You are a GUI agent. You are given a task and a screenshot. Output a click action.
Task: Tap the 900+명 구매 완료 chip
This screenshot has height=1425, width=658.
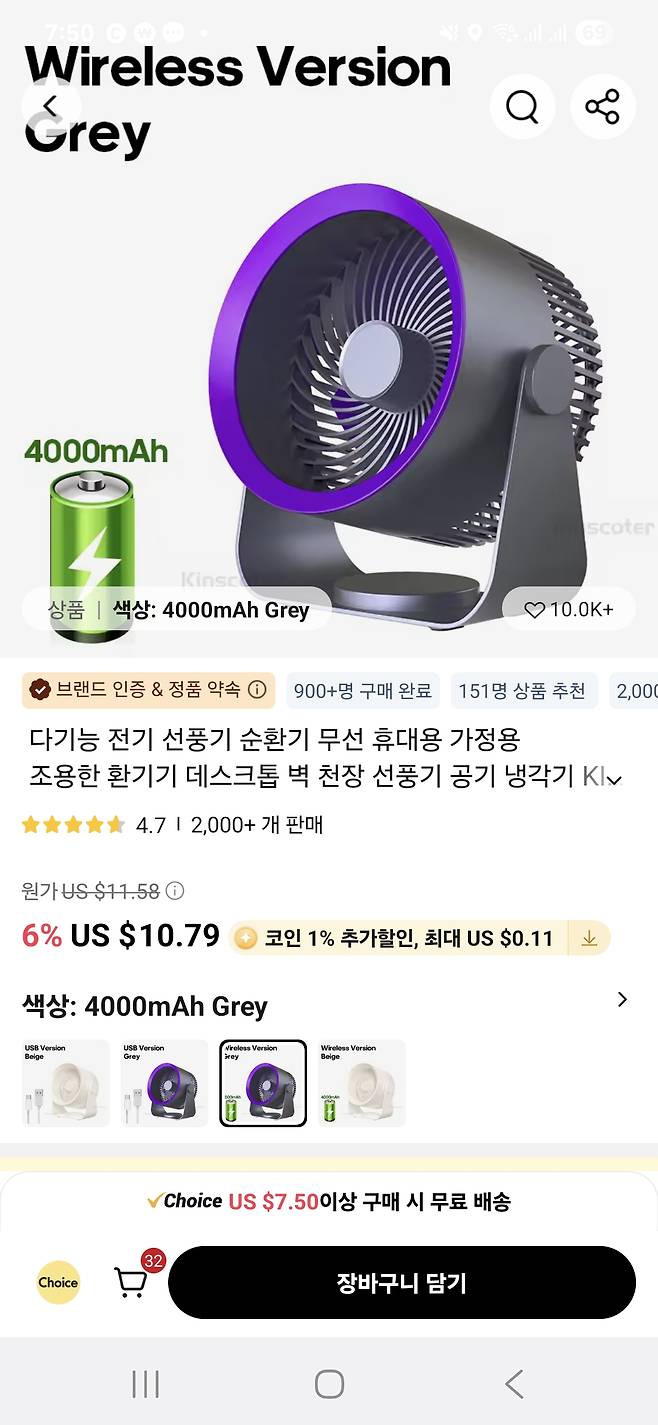pyautogui.click(x=362, y=690)
